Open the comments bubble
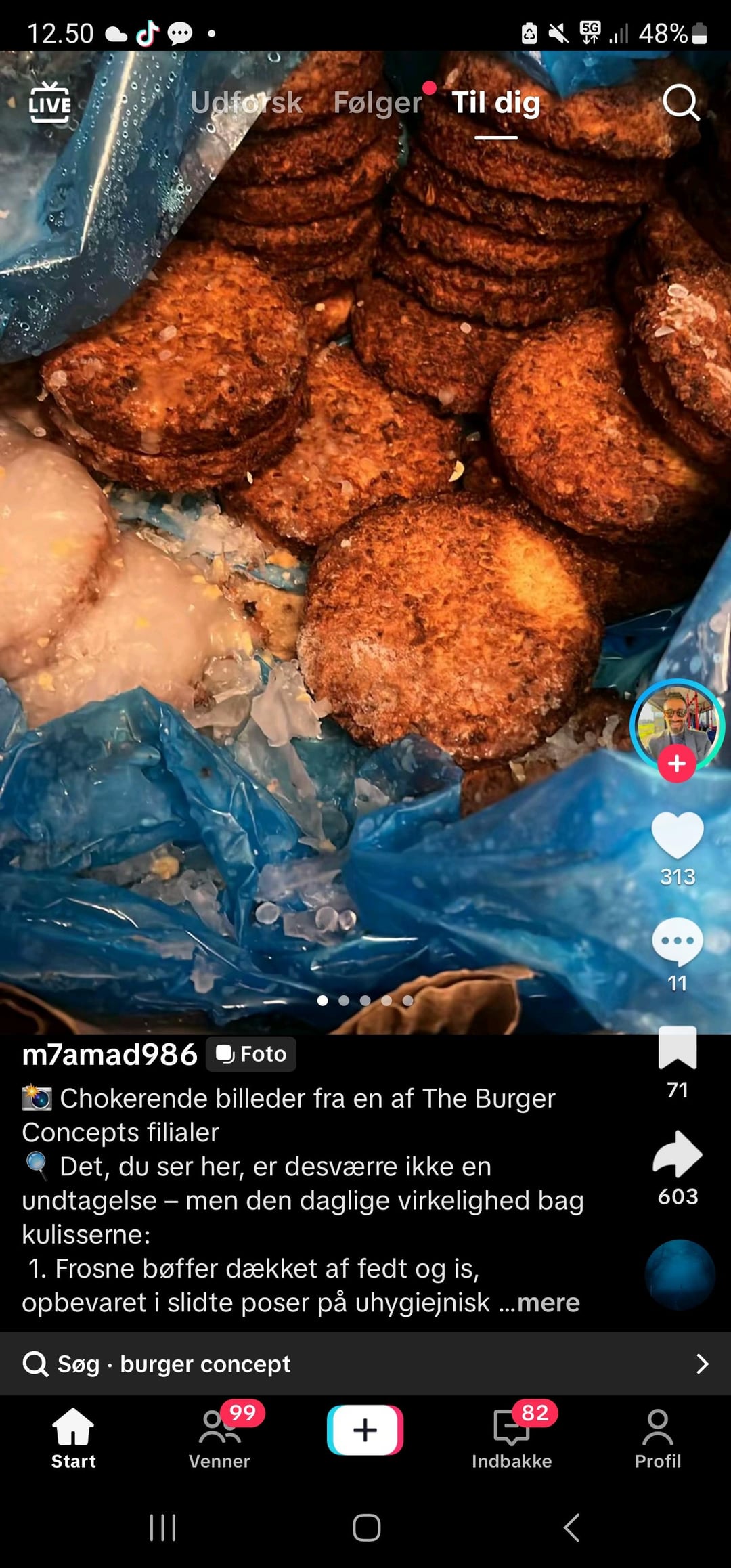Viewport: 731px width, 1568px height. [678, 942]
